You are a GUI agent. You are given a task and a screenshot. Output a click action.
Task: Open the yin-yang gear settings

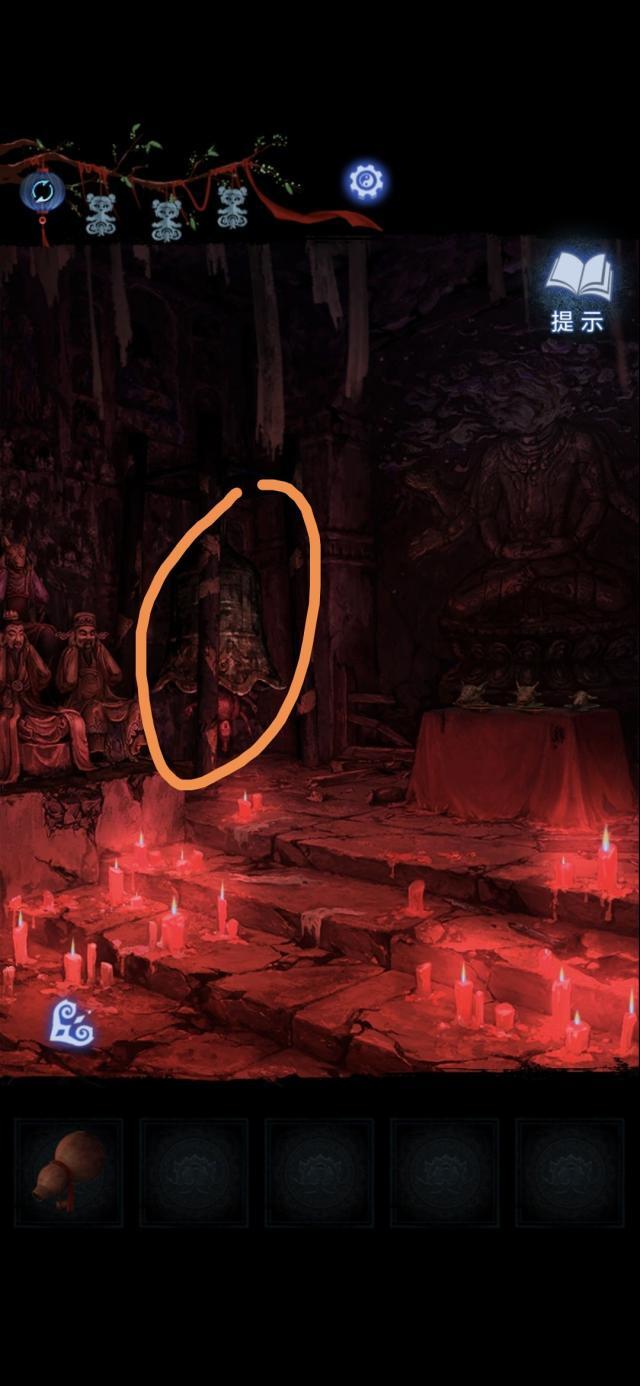(366, 181)
